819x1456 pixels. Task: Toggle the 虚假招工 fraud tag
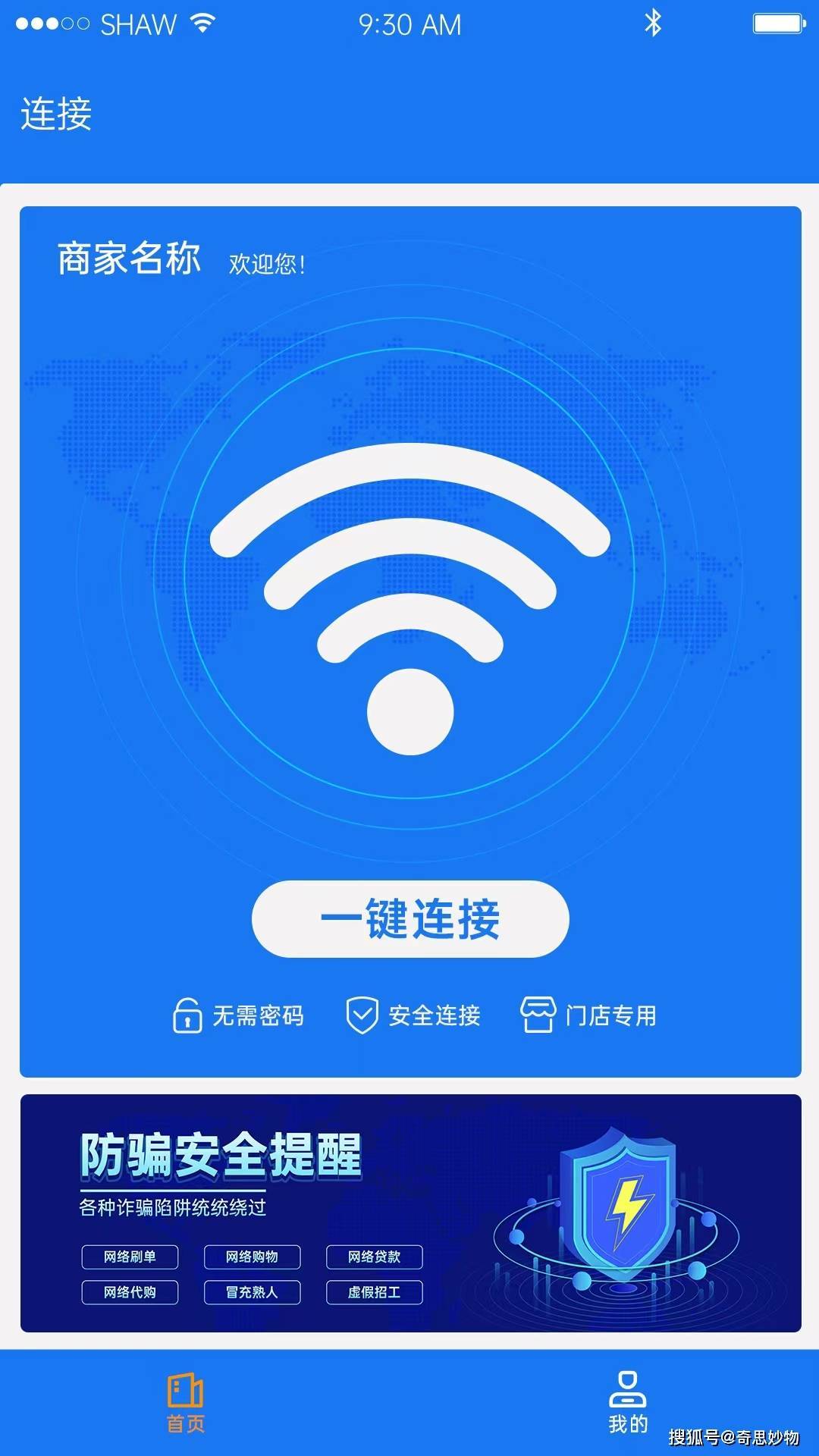point(375,1292)
